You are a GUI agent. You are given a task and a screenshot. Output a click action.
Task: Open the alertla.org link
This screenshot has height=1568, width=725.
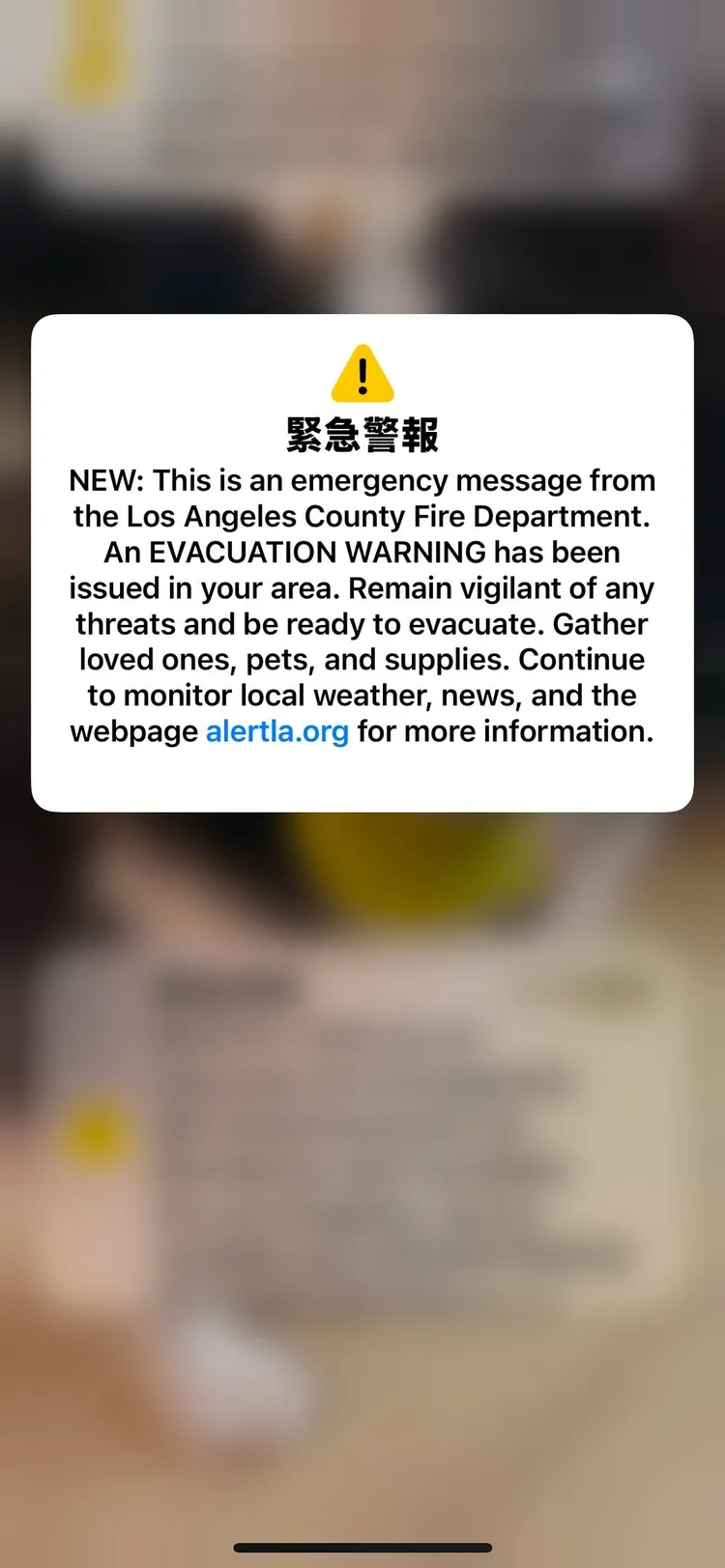click(277, 731)
